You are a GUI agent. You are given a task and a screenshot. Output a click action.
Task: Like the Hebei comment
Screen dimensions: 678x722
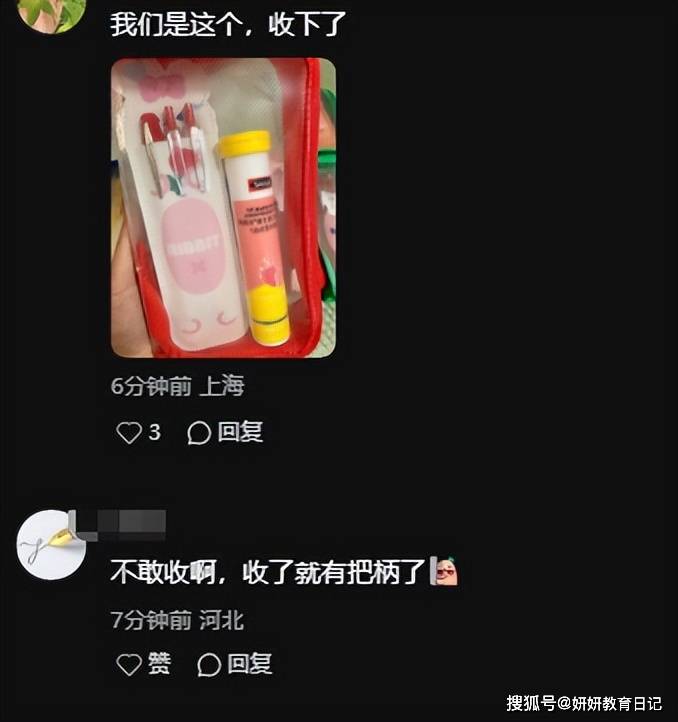[x=130, y=664]
